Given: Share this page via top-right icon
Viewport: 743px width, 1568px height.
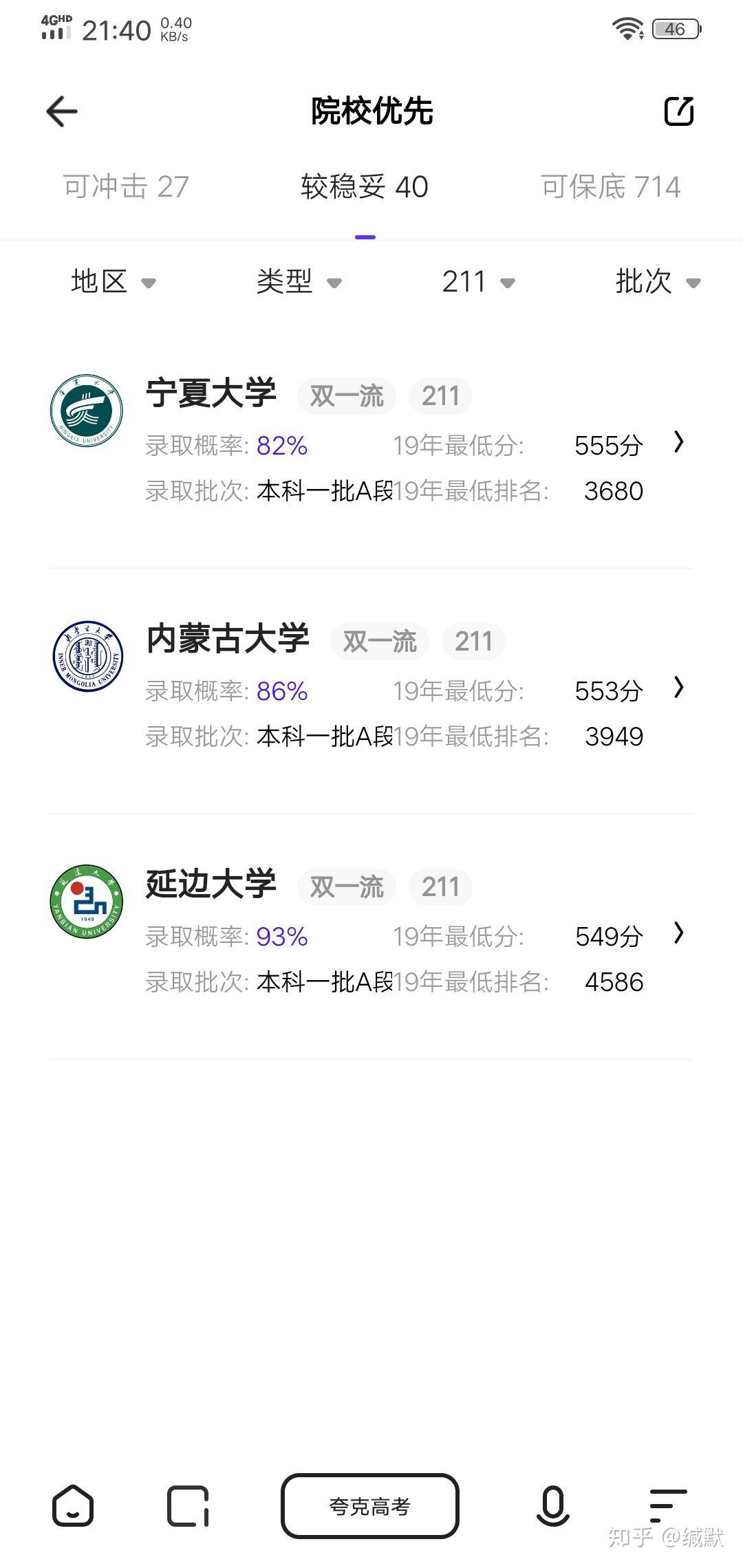Looking at the screenshot, I should 678,111.
